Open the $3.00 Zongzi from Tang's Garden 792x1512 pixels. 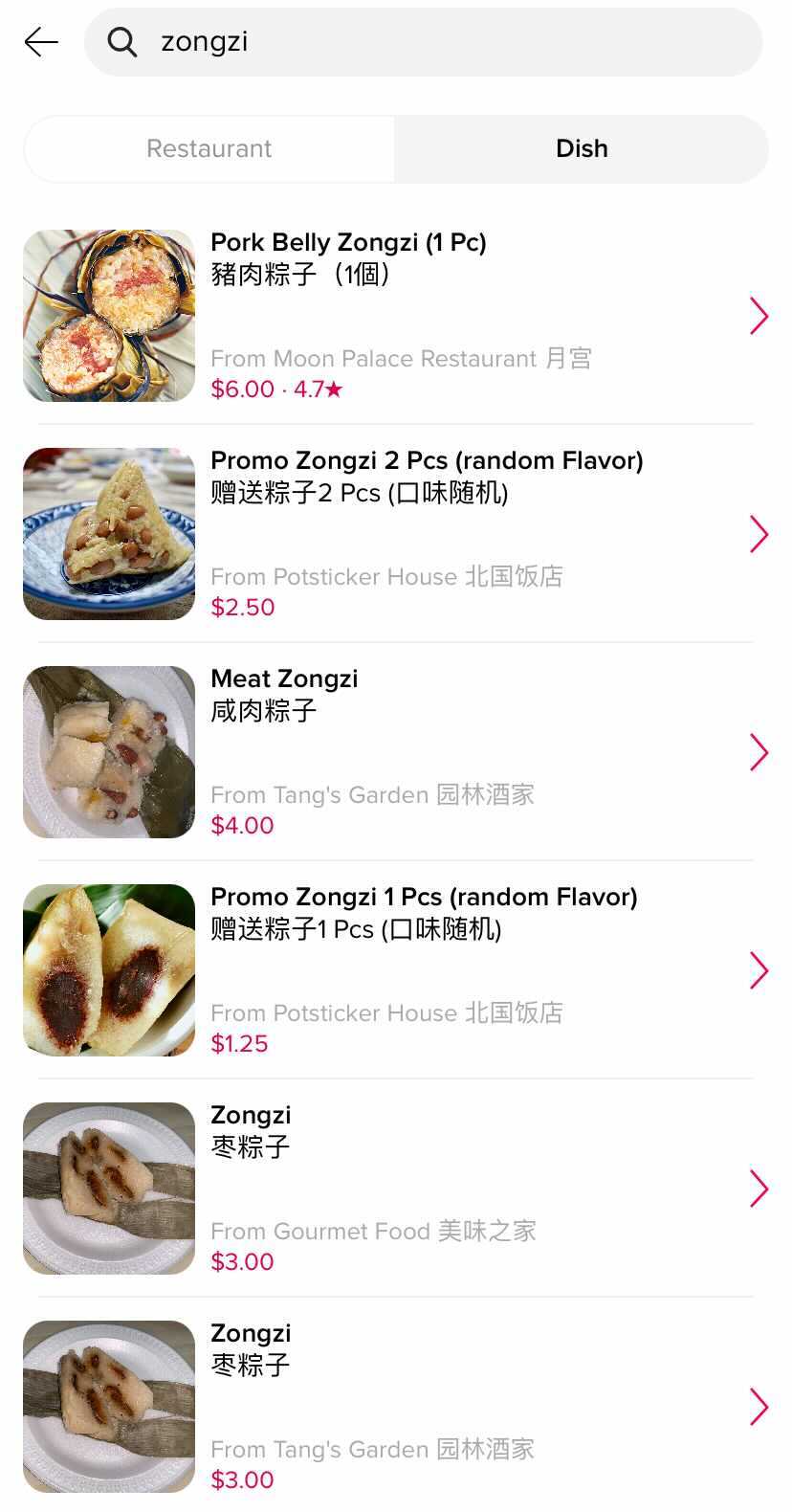(396, 1407)
